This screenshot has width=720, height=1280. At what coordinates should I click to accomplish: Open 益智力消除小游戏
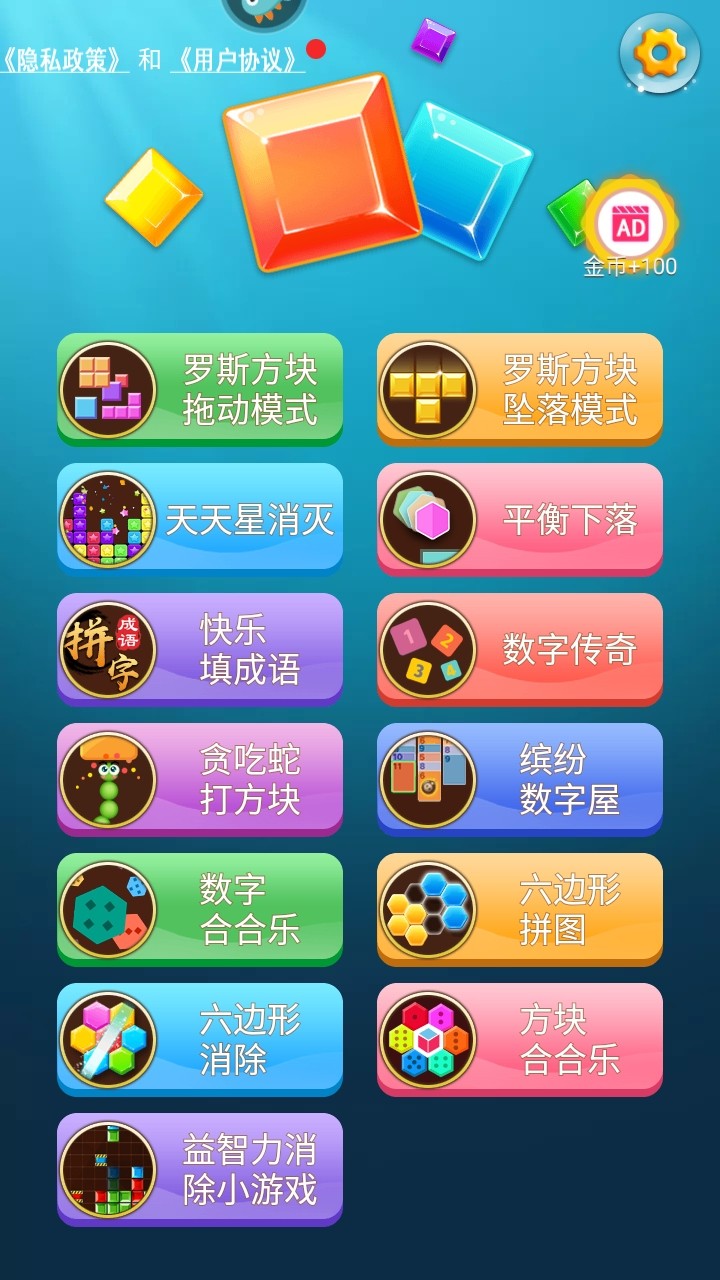200,1169
